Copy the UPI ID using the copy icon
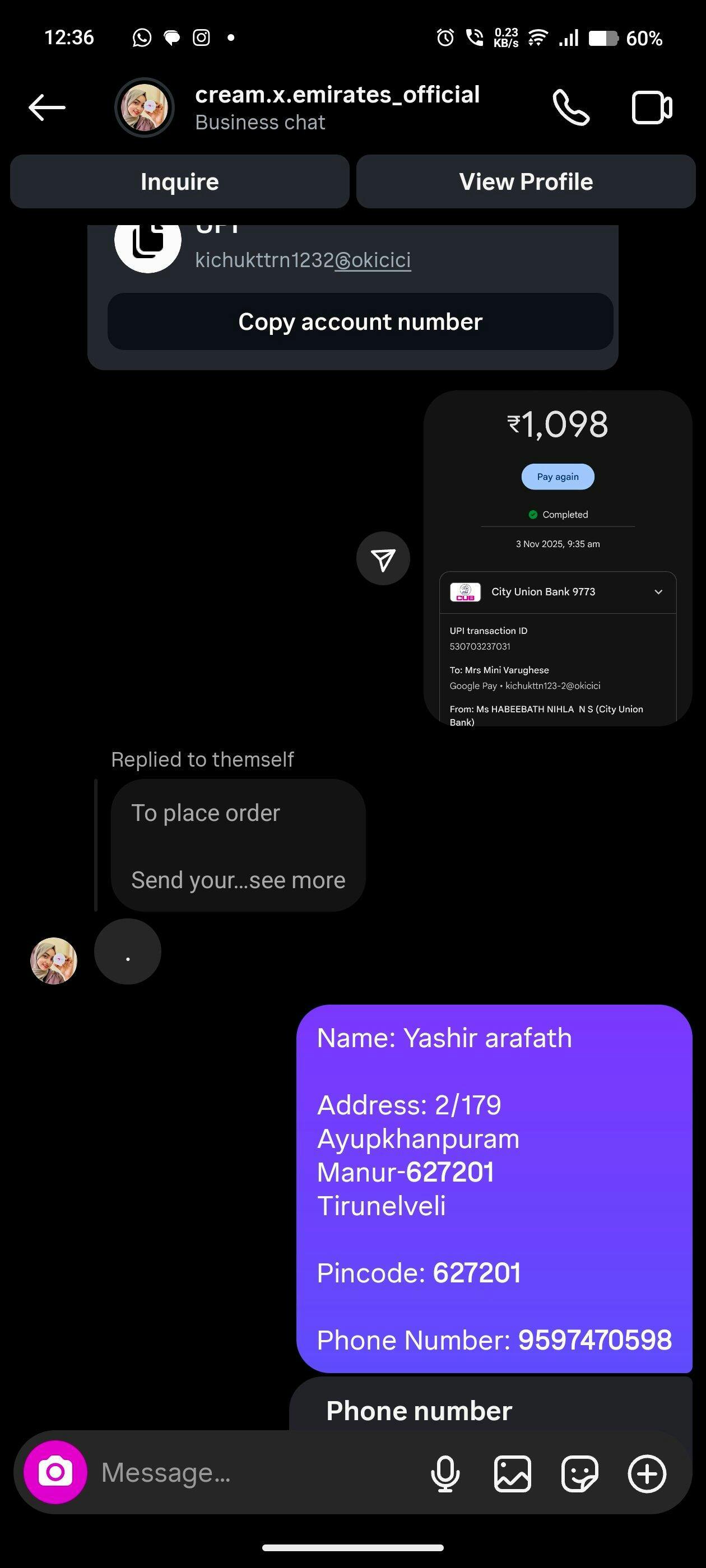 pos(148,242)
